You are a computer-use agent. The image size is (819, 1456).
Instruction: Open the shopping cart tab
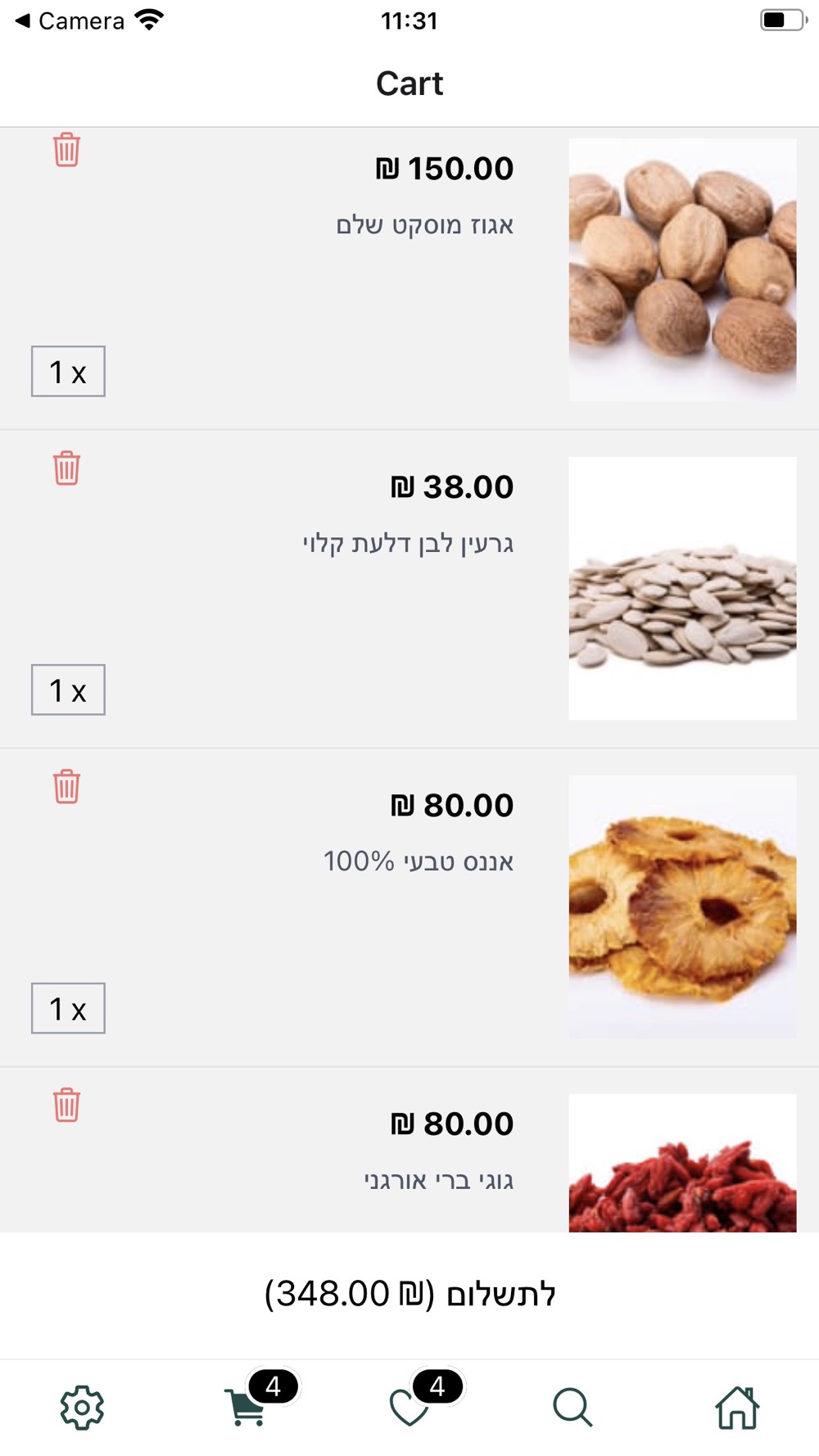pyautogui.click(x=246, y=1408)
